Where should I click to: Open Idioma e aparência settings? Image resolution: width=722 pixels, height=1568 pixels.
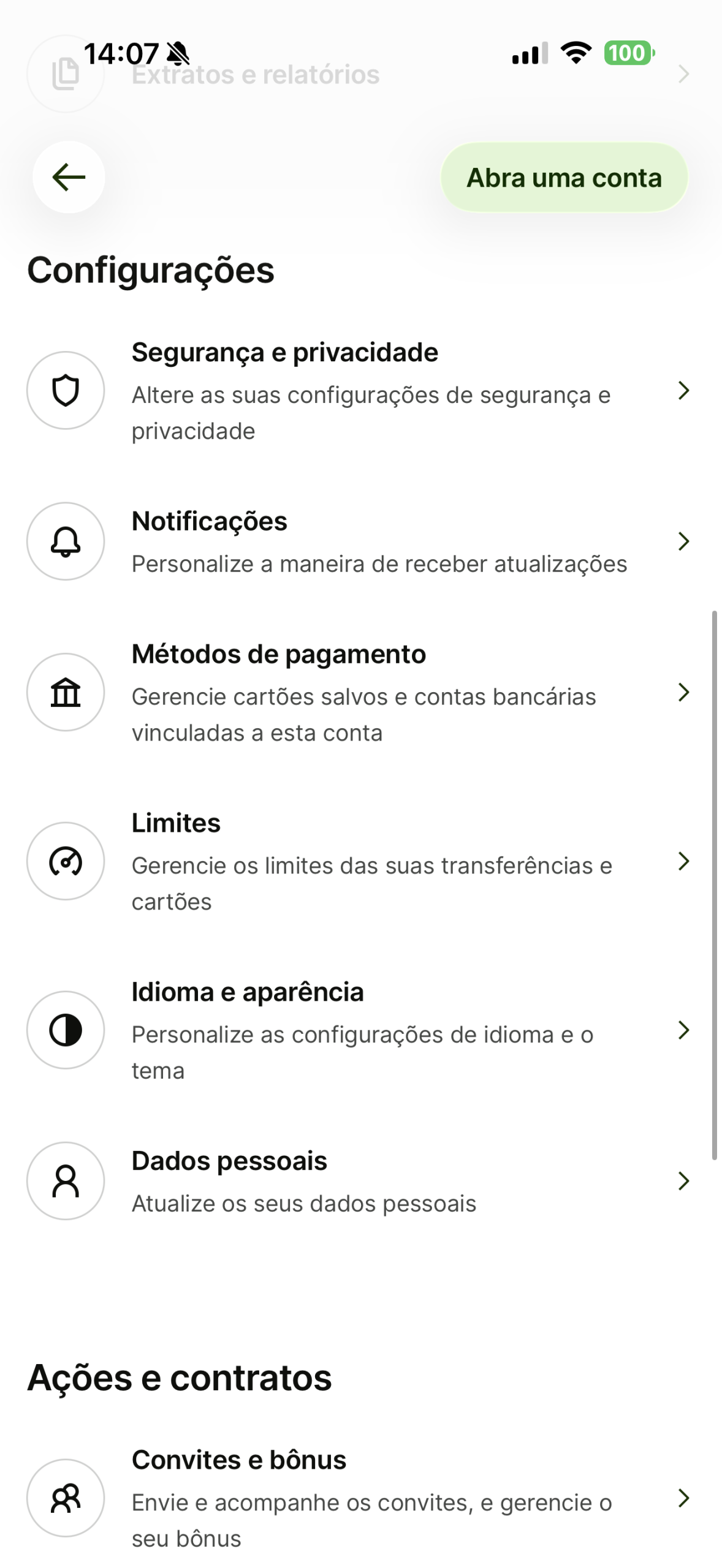360,1030
